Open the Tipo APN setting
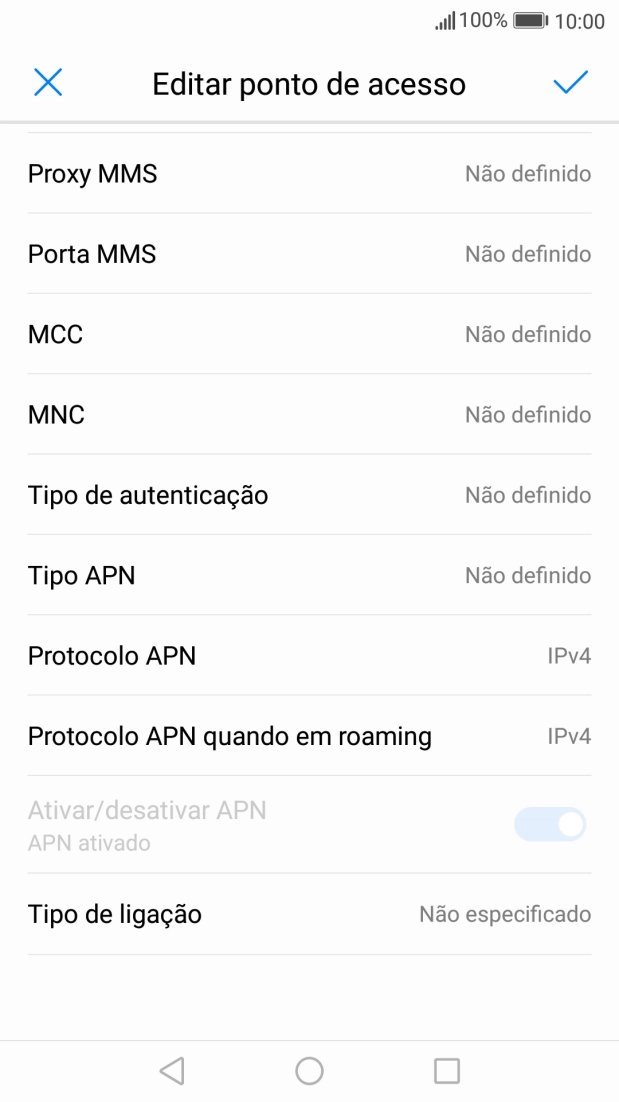The height and width of the screenshot is (1102, 619). (309, 576)
